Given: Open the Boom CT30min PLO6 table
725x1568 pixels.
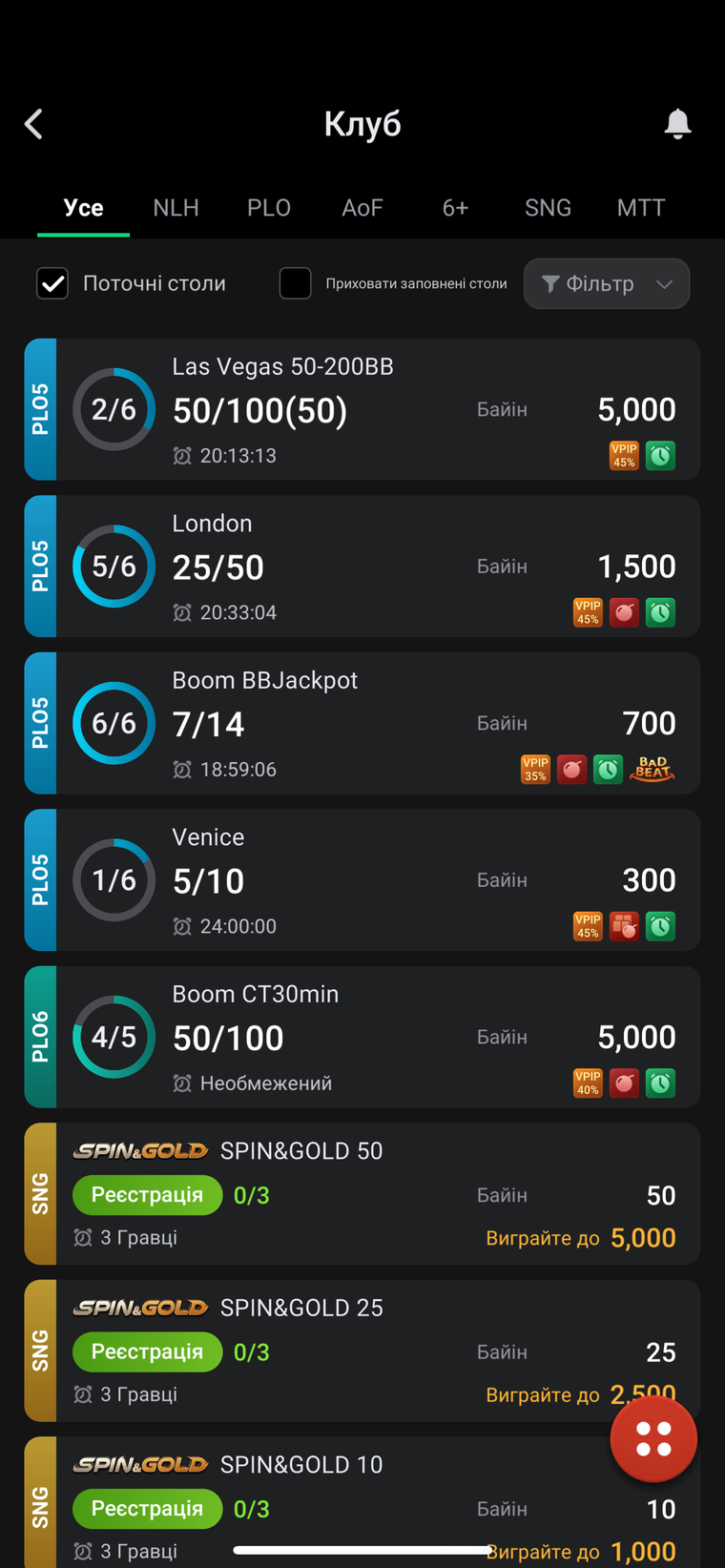Looking at the screenshot, I should point(362,1037).
